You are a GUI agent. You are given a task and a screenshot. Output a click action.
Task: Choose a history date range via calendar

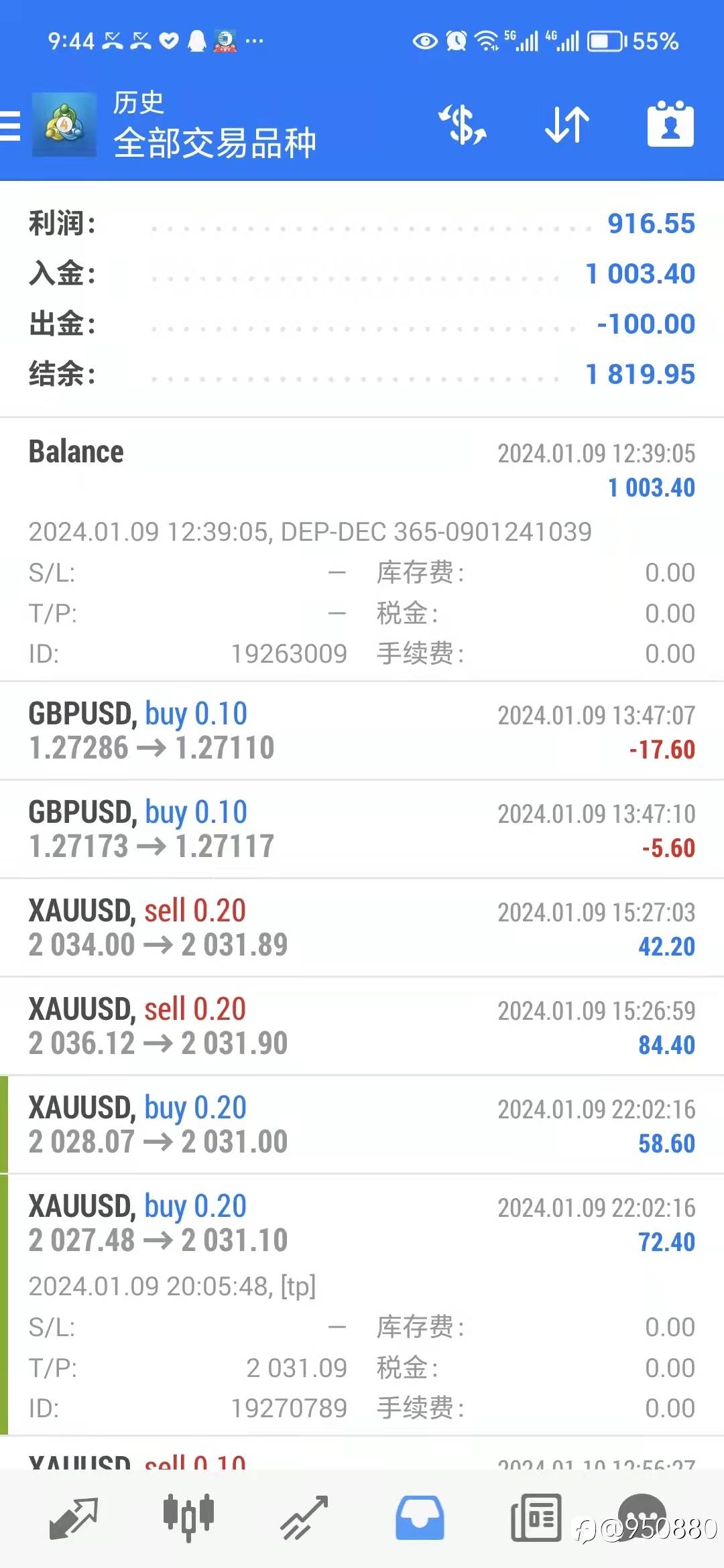click(670, 125)
